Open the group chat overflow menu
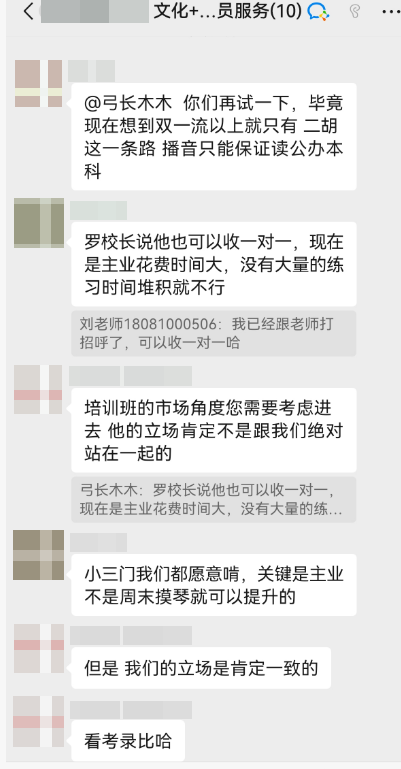Screen dimensions: 401x769 (391, 11)
